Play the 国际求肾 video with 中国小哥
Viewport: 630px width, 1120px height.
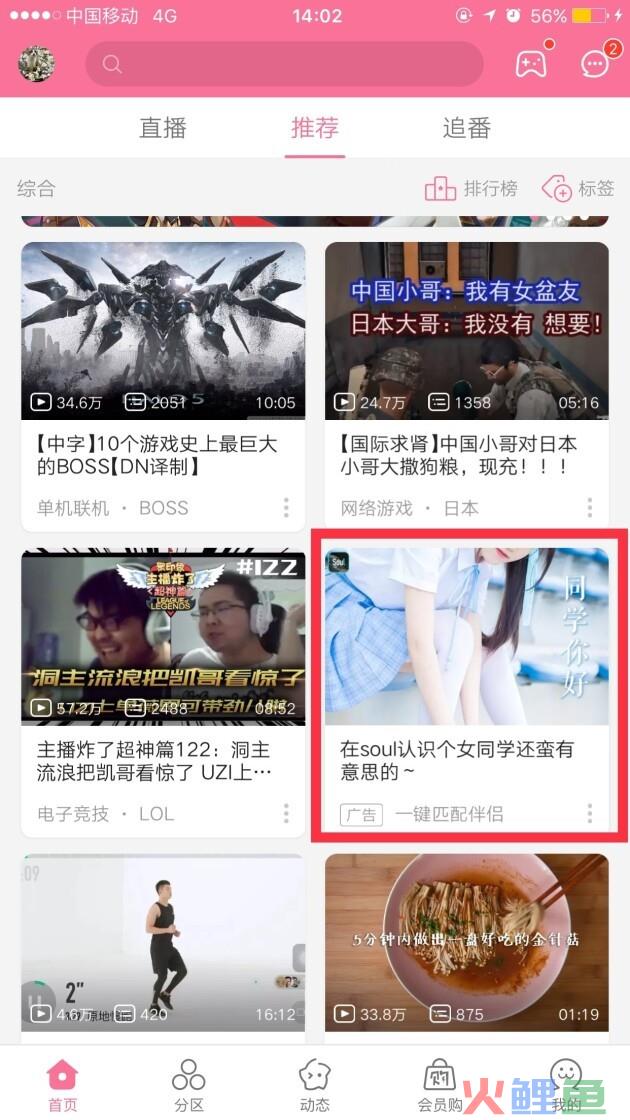click(467, 331)
